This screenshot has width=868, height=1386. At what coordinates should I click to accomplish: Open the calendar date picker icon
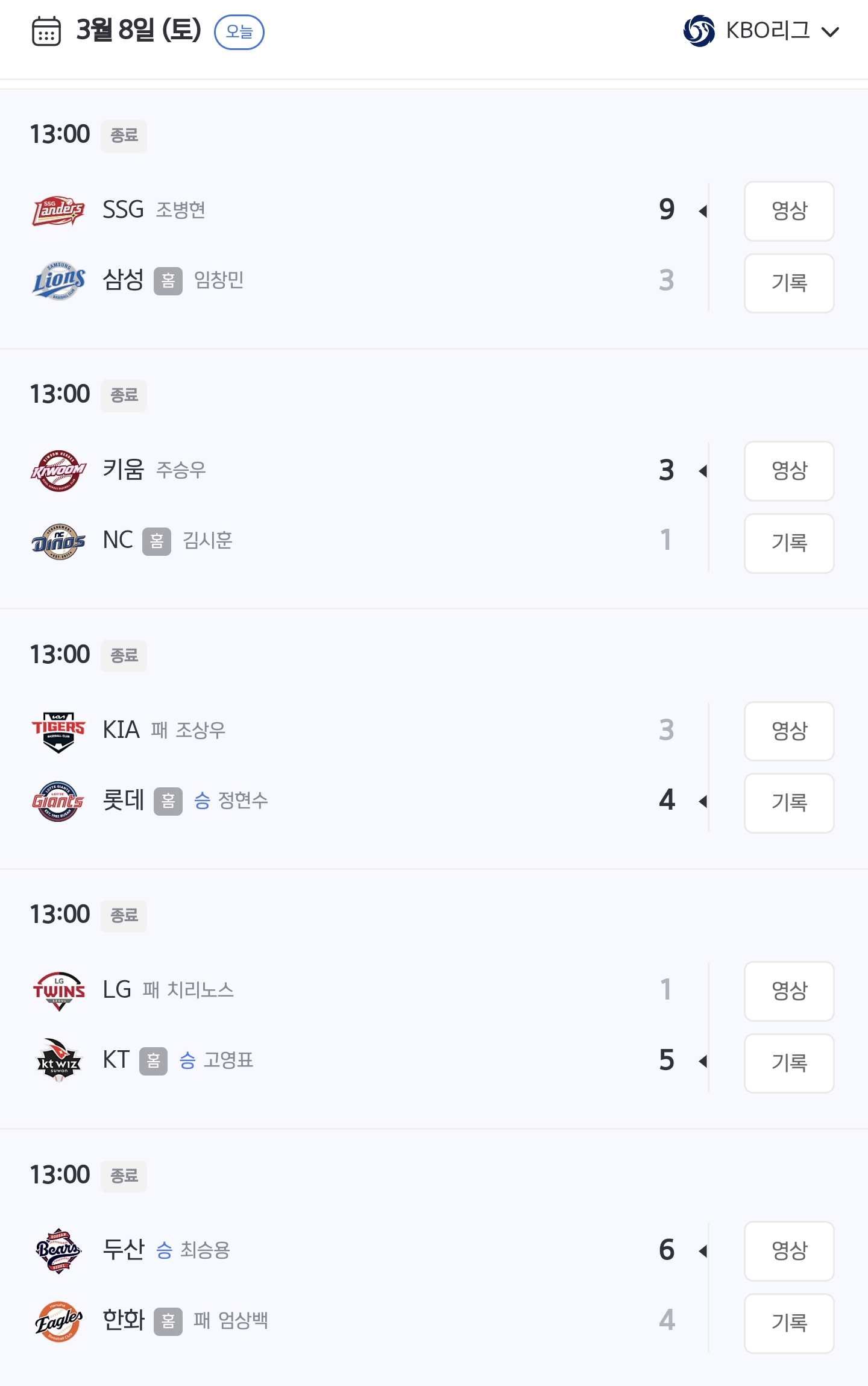46,31
